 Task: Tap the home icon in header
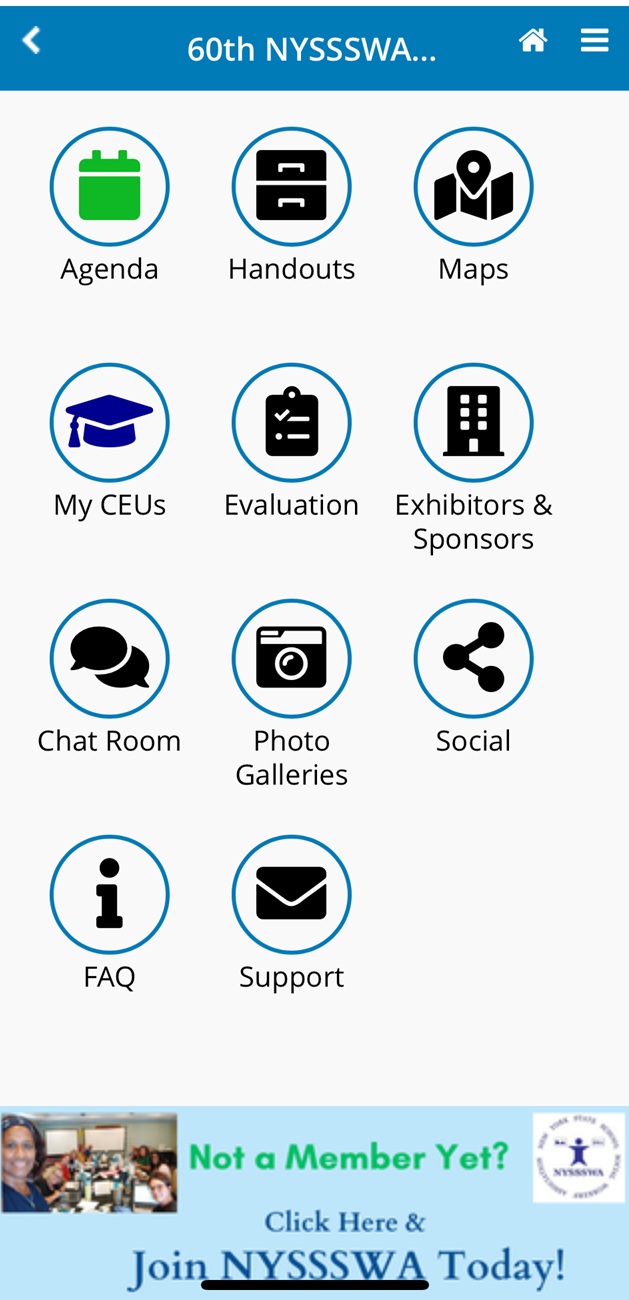click(x=533, y=41)
